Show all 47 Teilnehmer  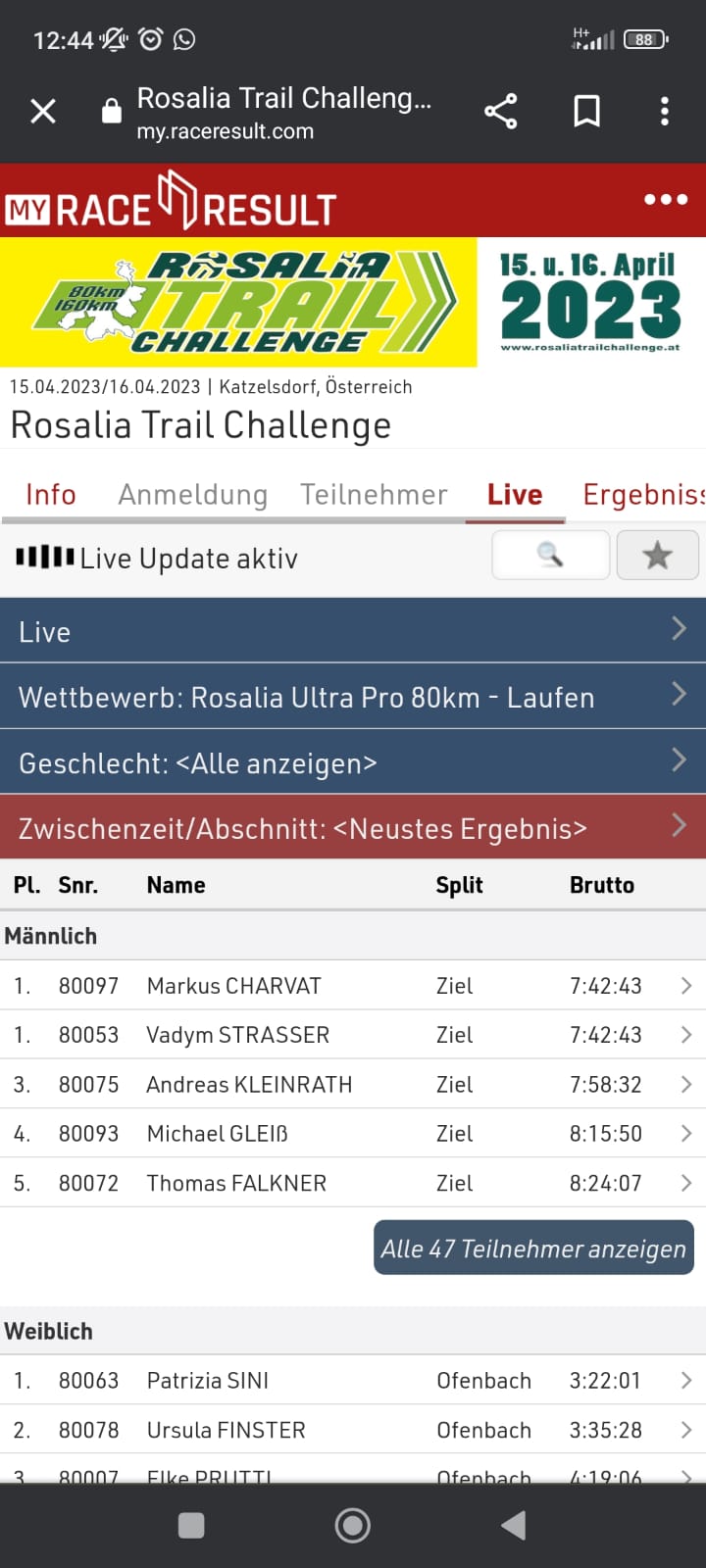[x=533, y=1248]
